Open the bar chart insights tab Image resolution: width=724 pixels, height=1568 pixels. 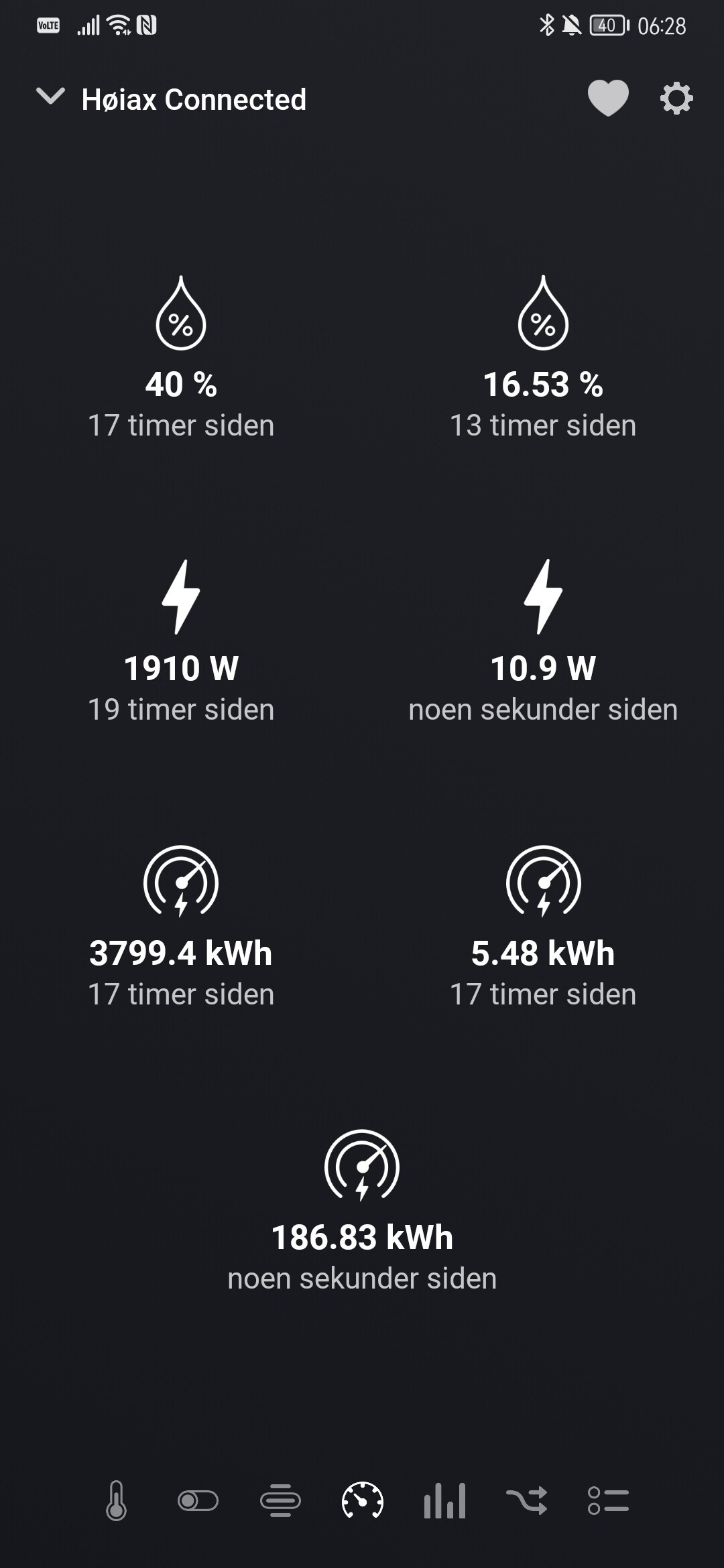(444, 1501)
